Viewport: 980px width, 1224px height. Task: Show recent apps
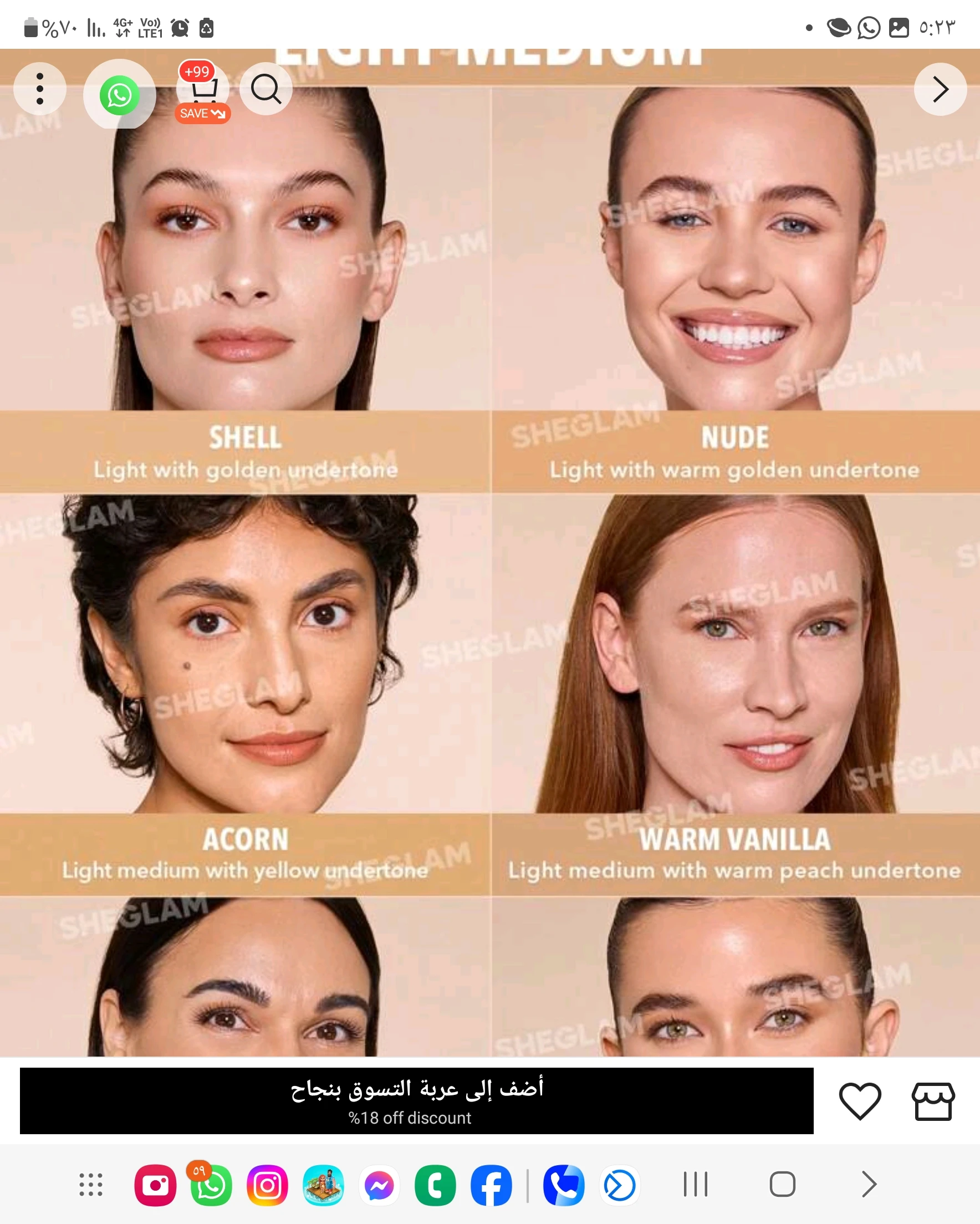(695, 1184)
